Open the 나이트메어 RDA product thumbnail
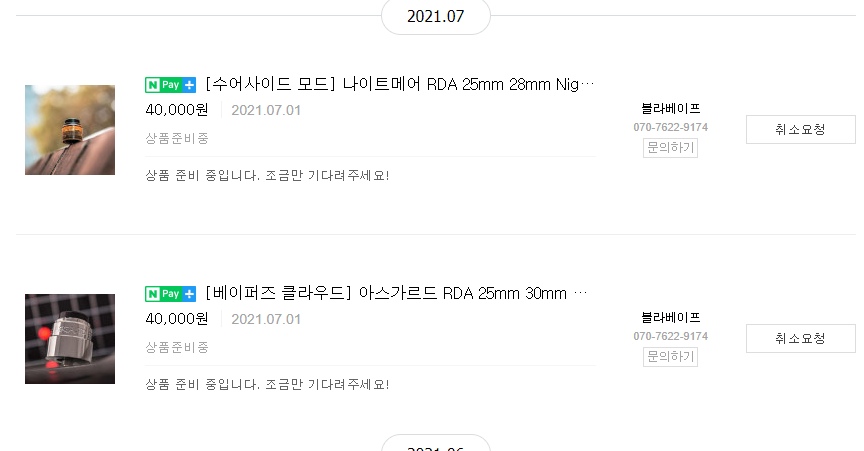The image size is (864, 451). [70, 130]
